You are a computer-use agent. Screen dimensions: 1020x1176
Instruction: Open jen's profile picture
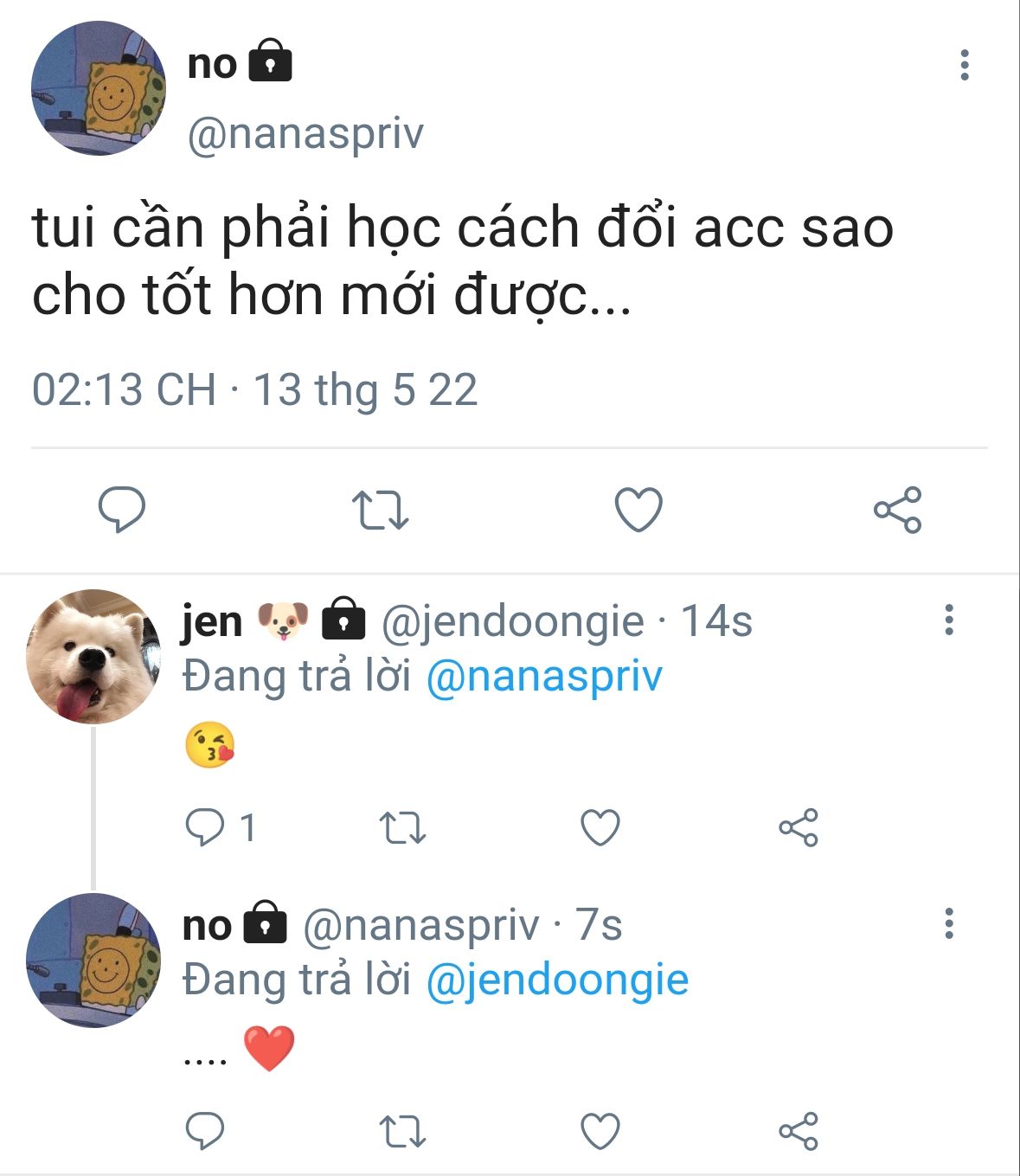(93, 656)
